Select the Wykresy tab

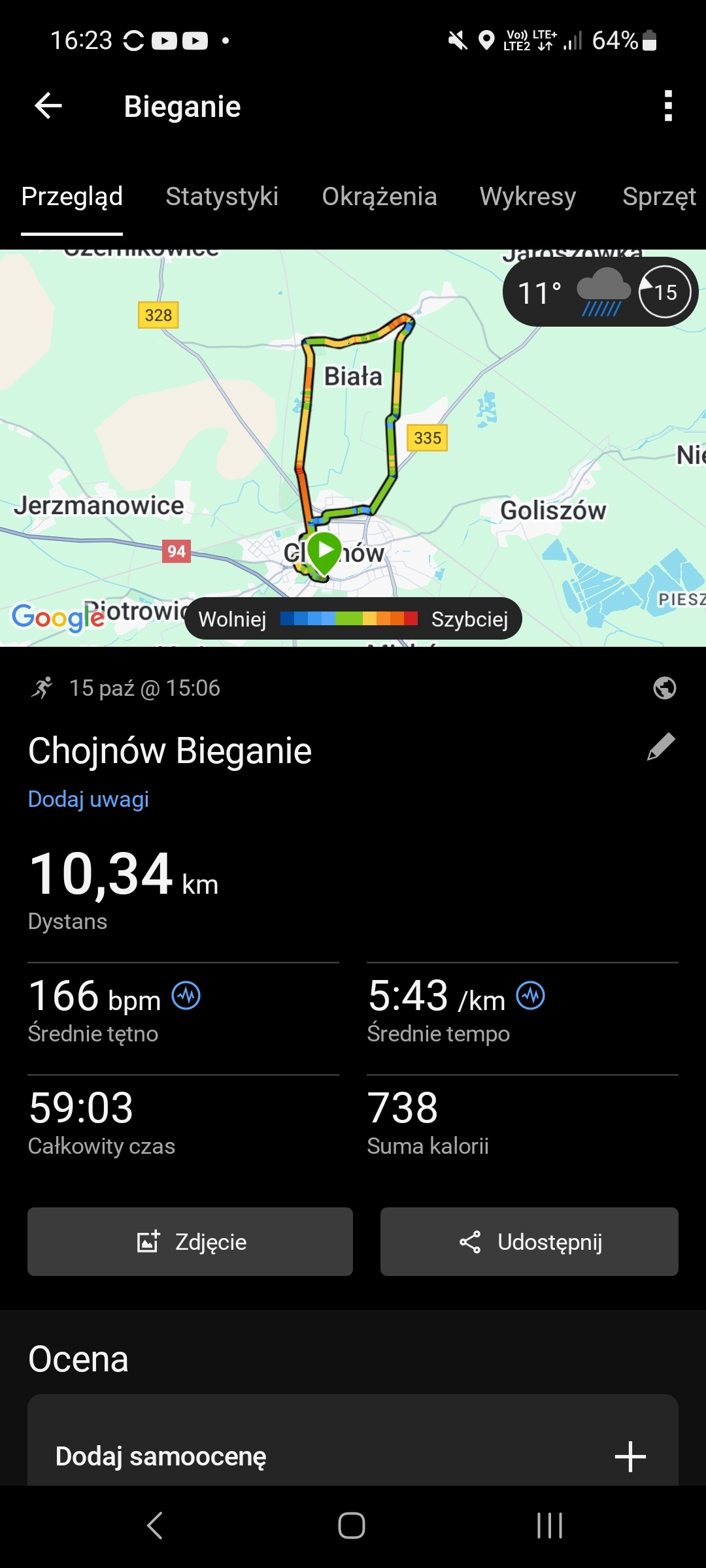click(x=528, y=197)
